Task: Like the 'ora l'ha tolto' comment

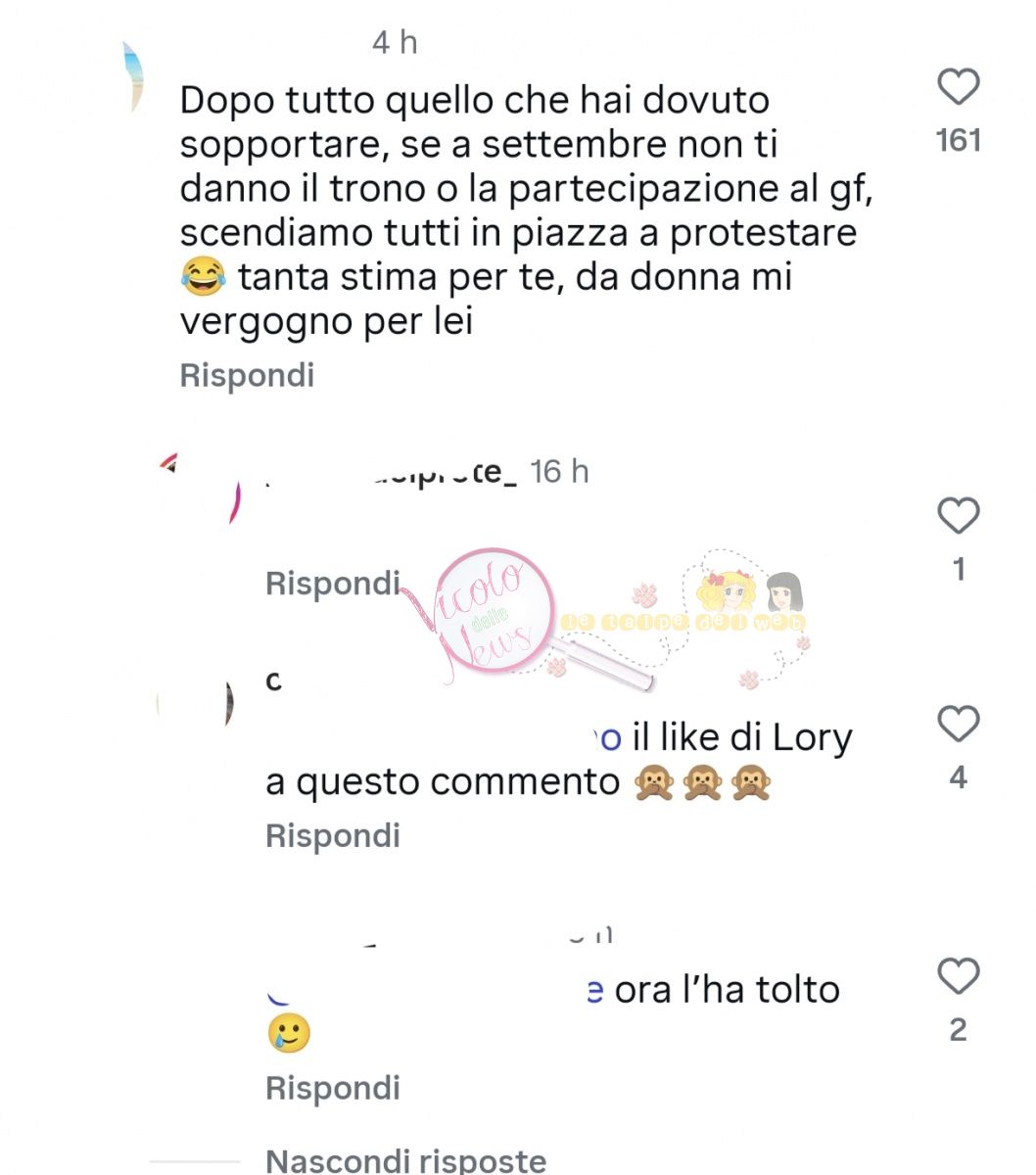Action: [958, 976]
